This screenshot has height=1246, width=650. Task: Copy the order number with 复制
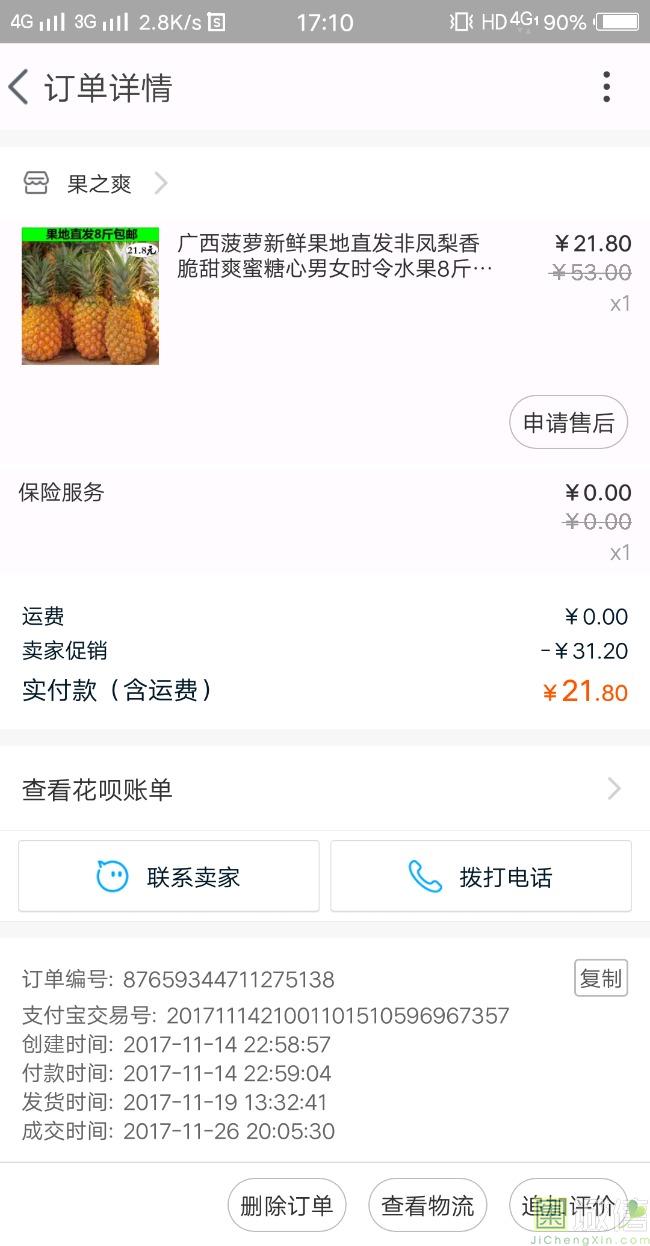click(x=601, y=978)
